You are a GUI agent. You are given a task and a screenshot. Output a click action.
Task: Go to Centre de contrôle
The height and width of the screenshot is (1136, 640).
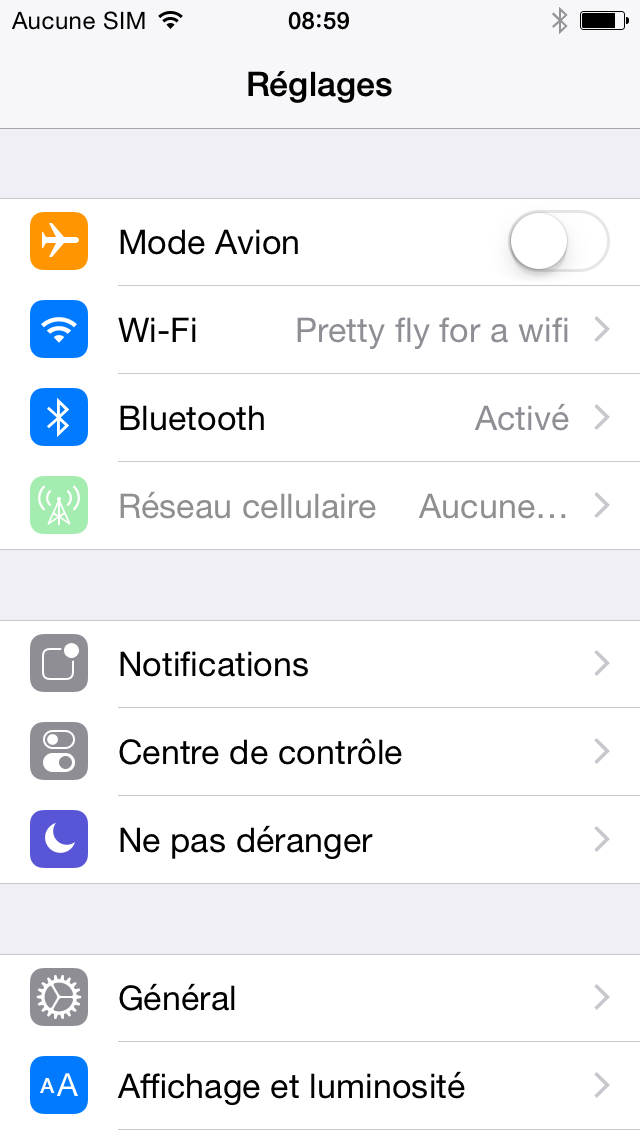(x=320, y=752)
